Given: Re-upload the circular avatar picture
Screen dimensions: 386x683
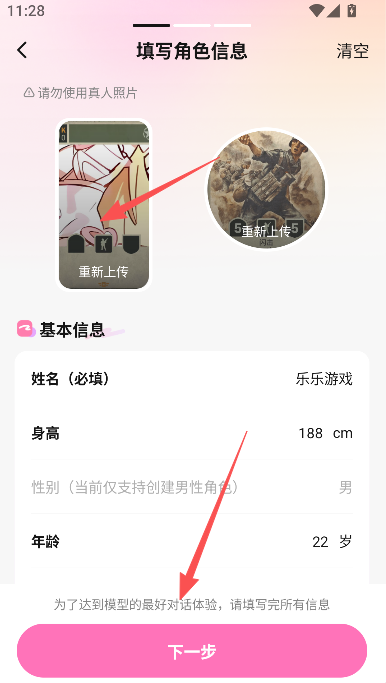Looking at the screenshot, I should [x=266, y=189].
